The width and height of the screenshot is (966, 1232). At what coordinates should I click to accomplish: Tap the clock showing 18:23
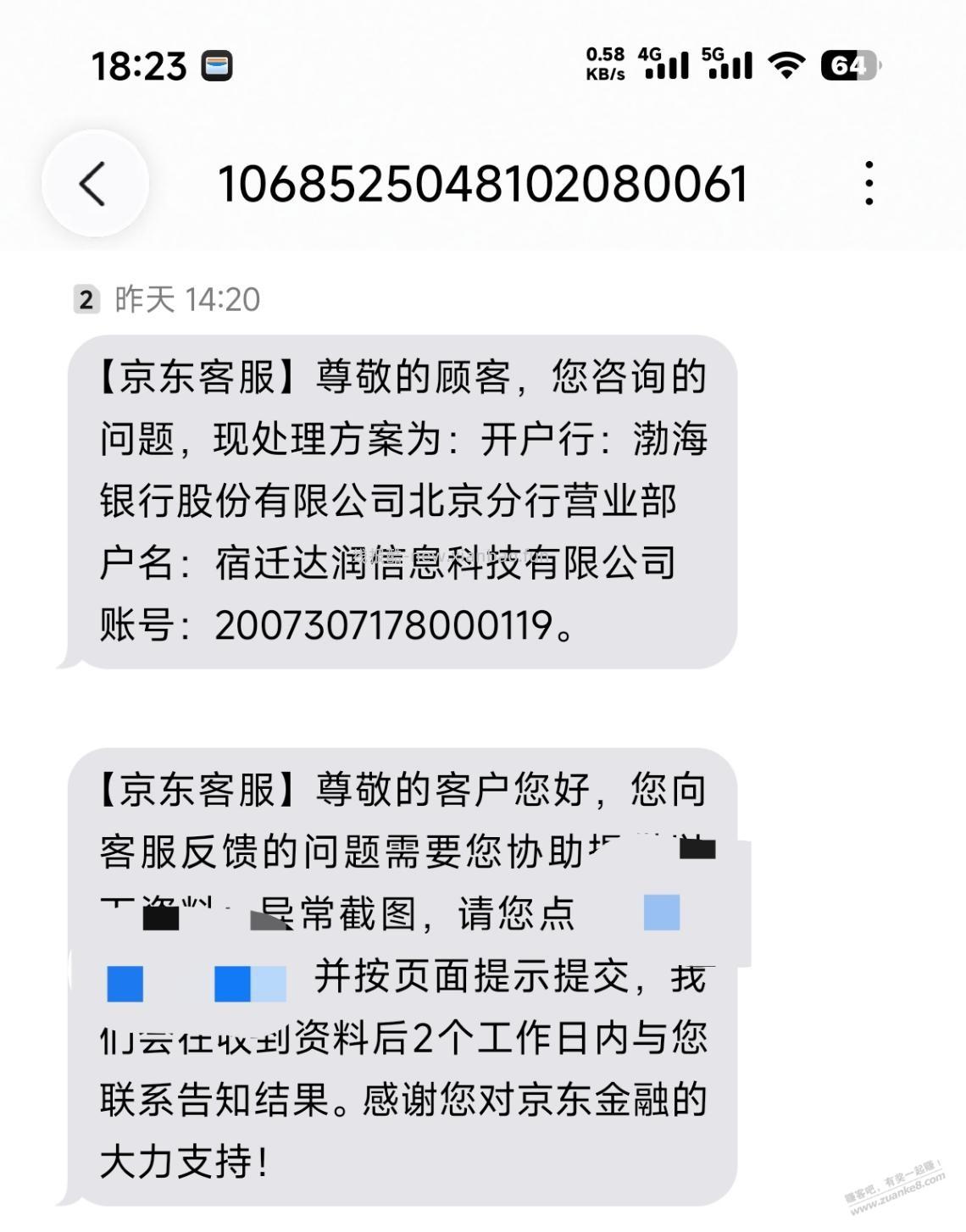click(x=137, y=65)
